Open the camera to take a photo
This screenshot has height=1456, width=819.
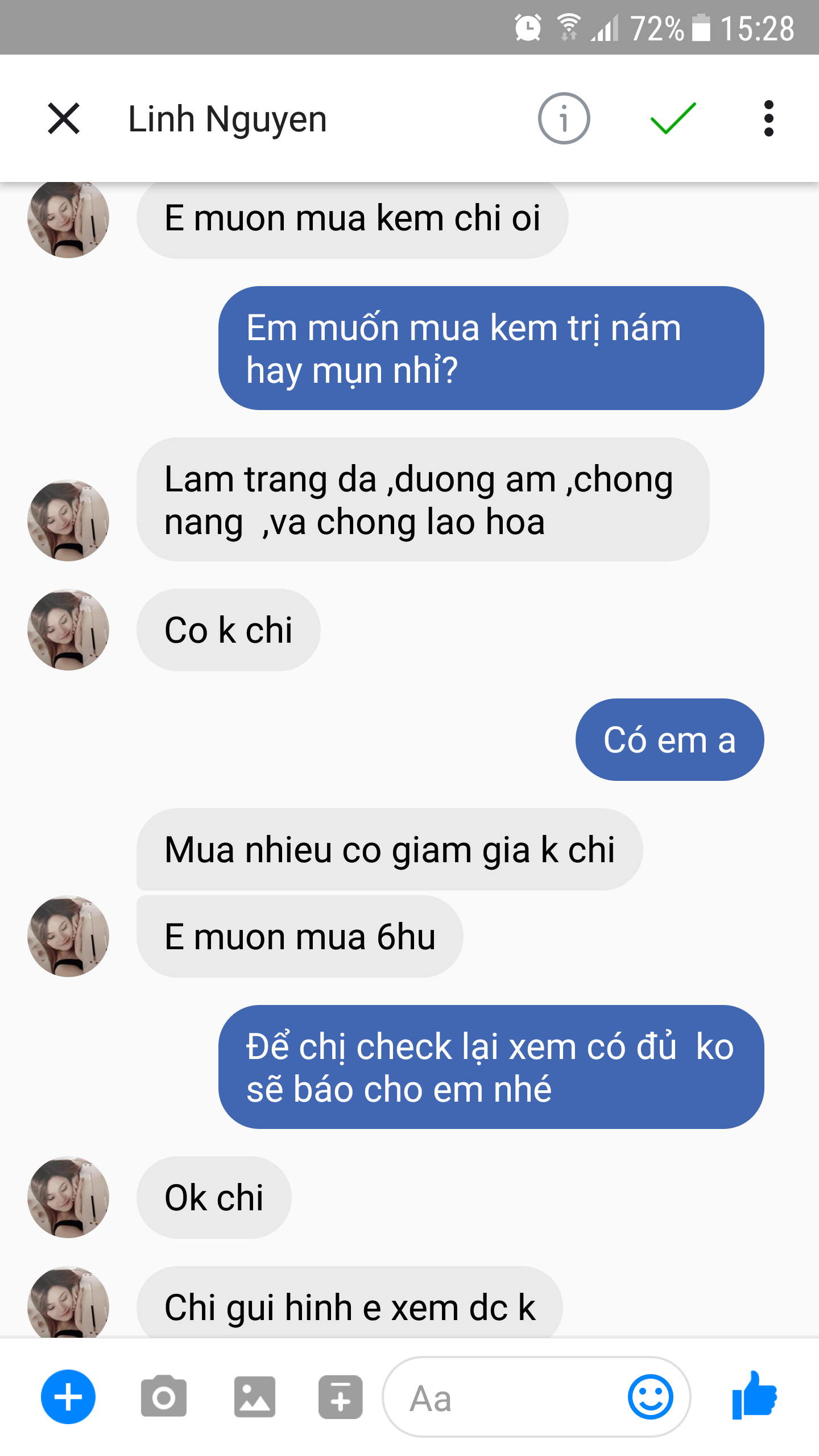pyautogui.click(x=164, y=1397)
